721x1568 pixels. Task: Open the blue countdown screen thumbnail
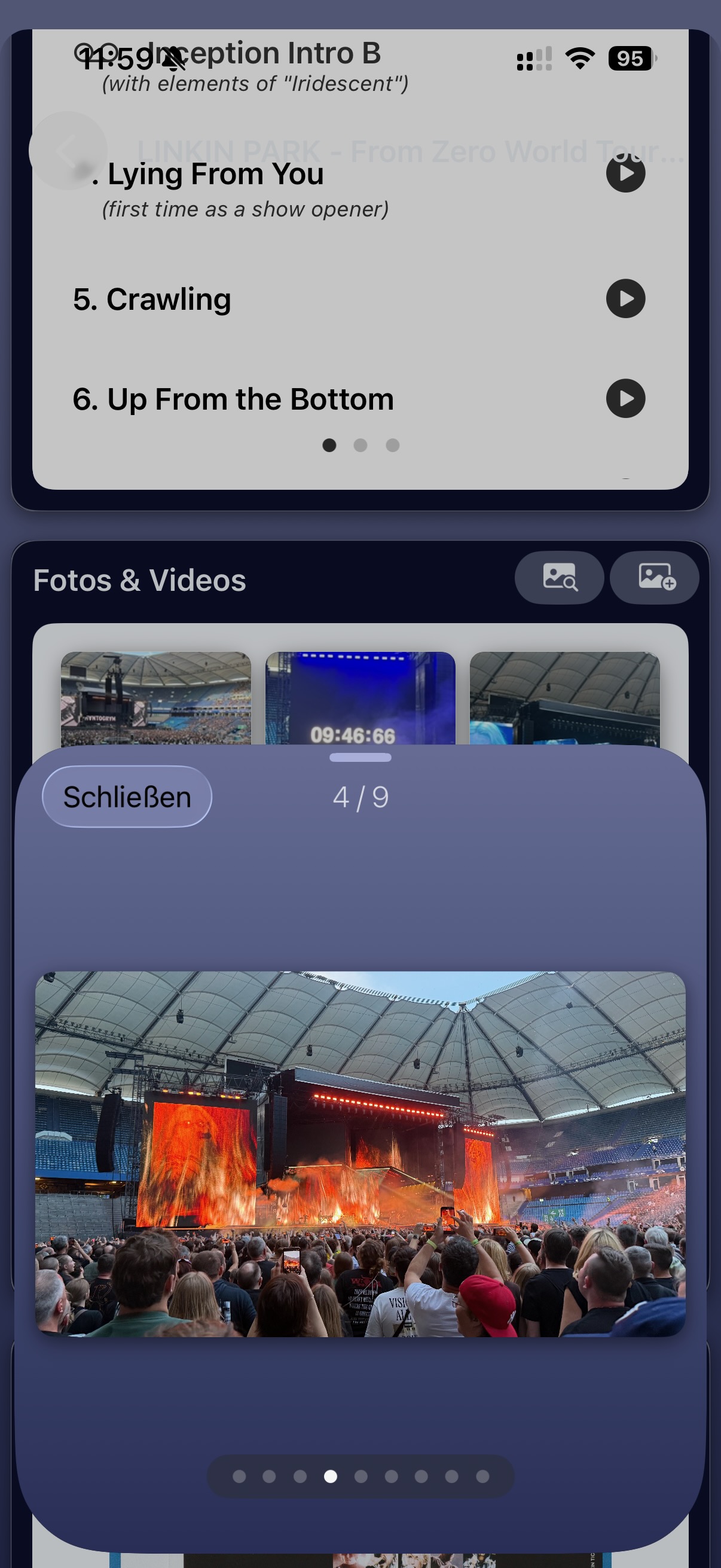point(360,698)
